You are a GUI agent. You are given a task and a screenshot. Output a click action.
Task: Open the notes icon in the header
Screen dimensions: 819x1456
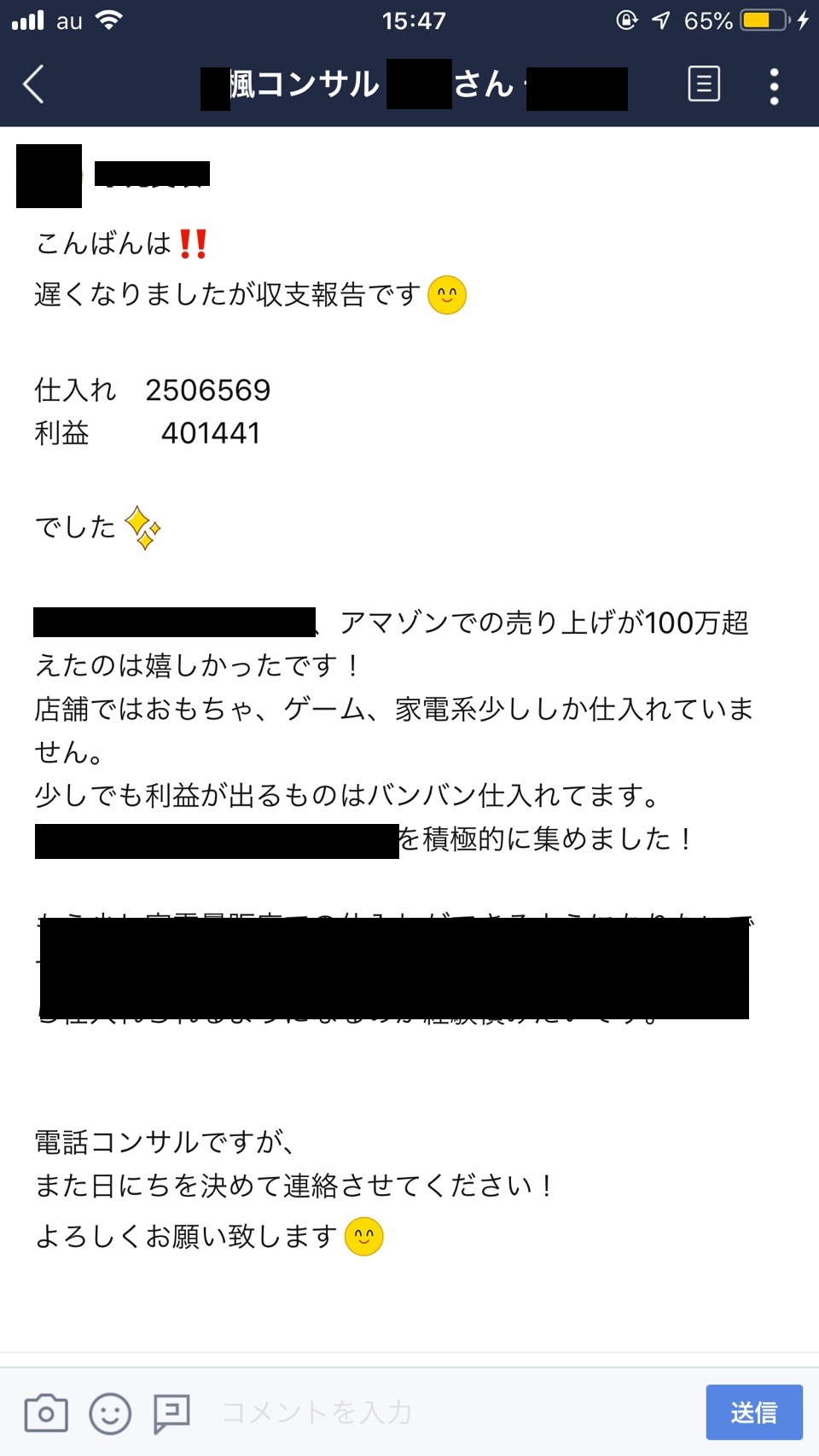[704, 84]
